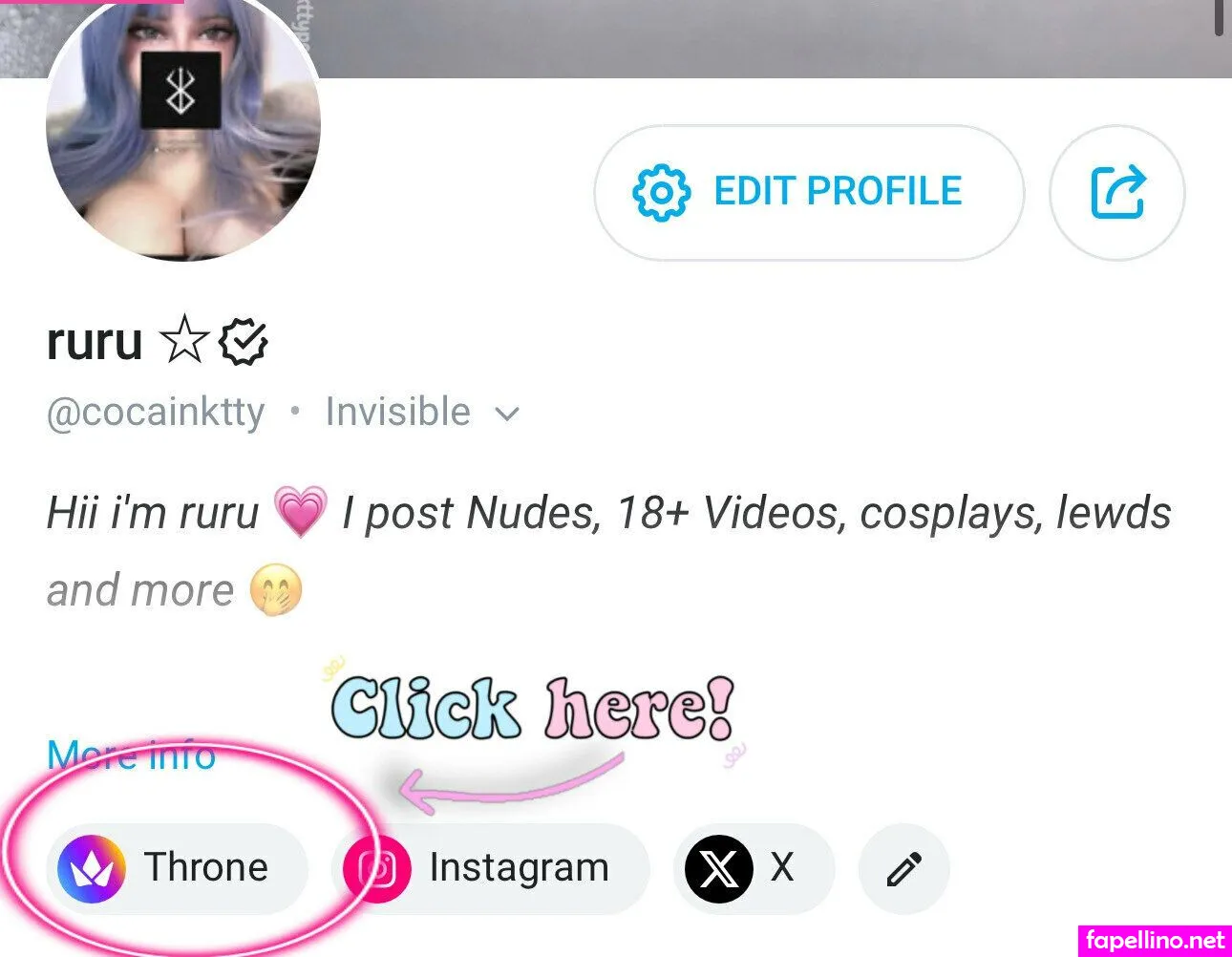Open the X social link chip
Screen dimensions: 1232x957
click(754, 868)
